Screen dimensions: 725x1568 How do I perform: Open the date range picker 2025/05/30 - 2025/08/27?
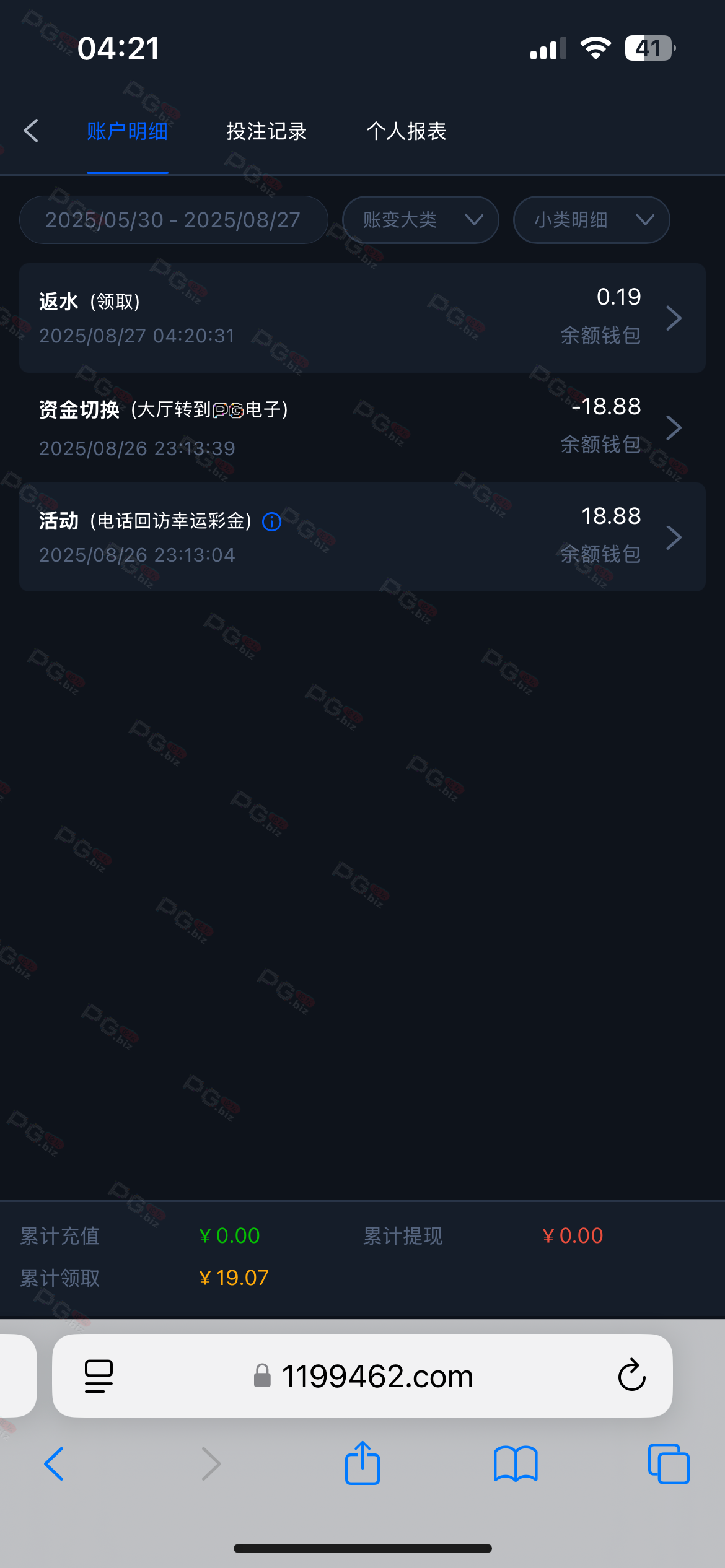pyautogui.click(x=173, y=220)
